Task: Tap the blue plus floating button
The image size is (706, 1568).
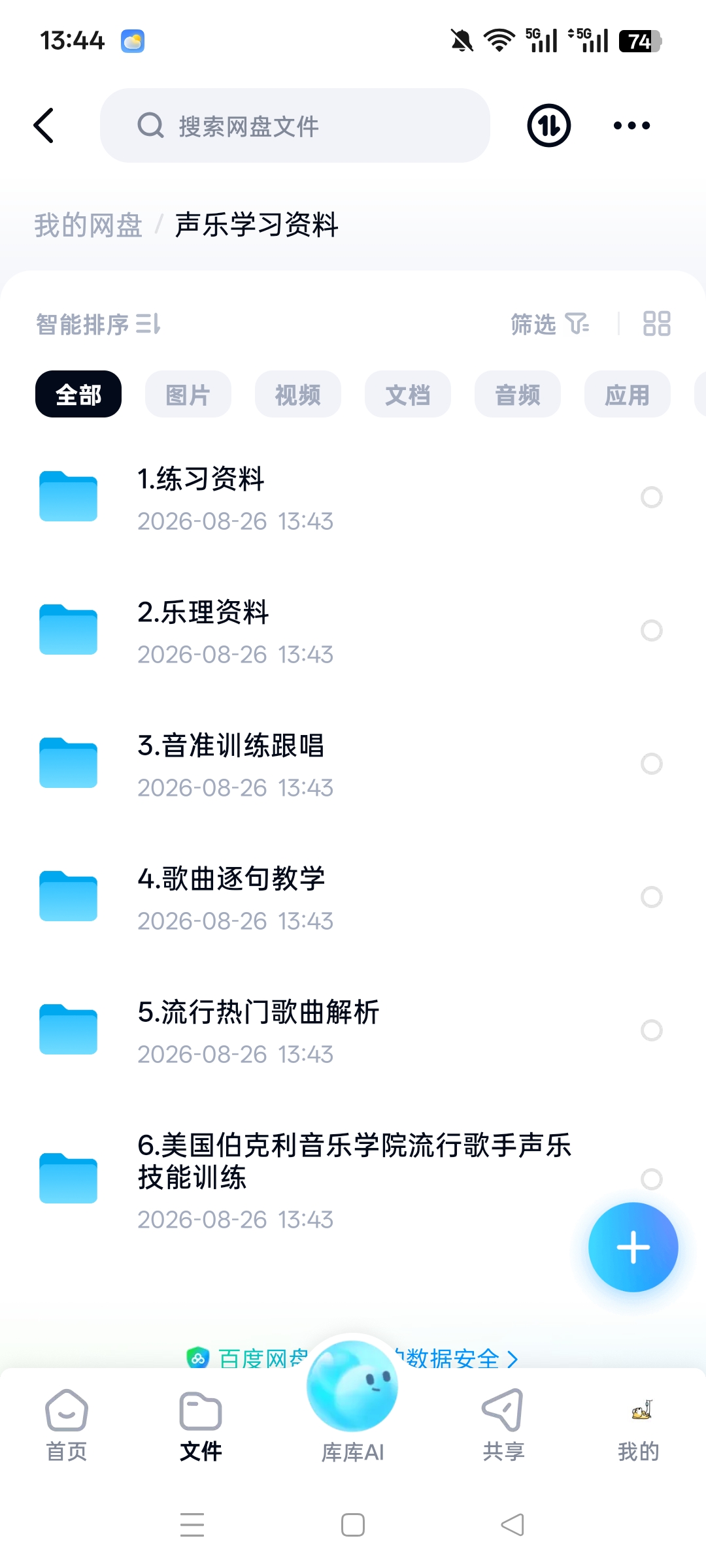Action: click(633, 1247)
